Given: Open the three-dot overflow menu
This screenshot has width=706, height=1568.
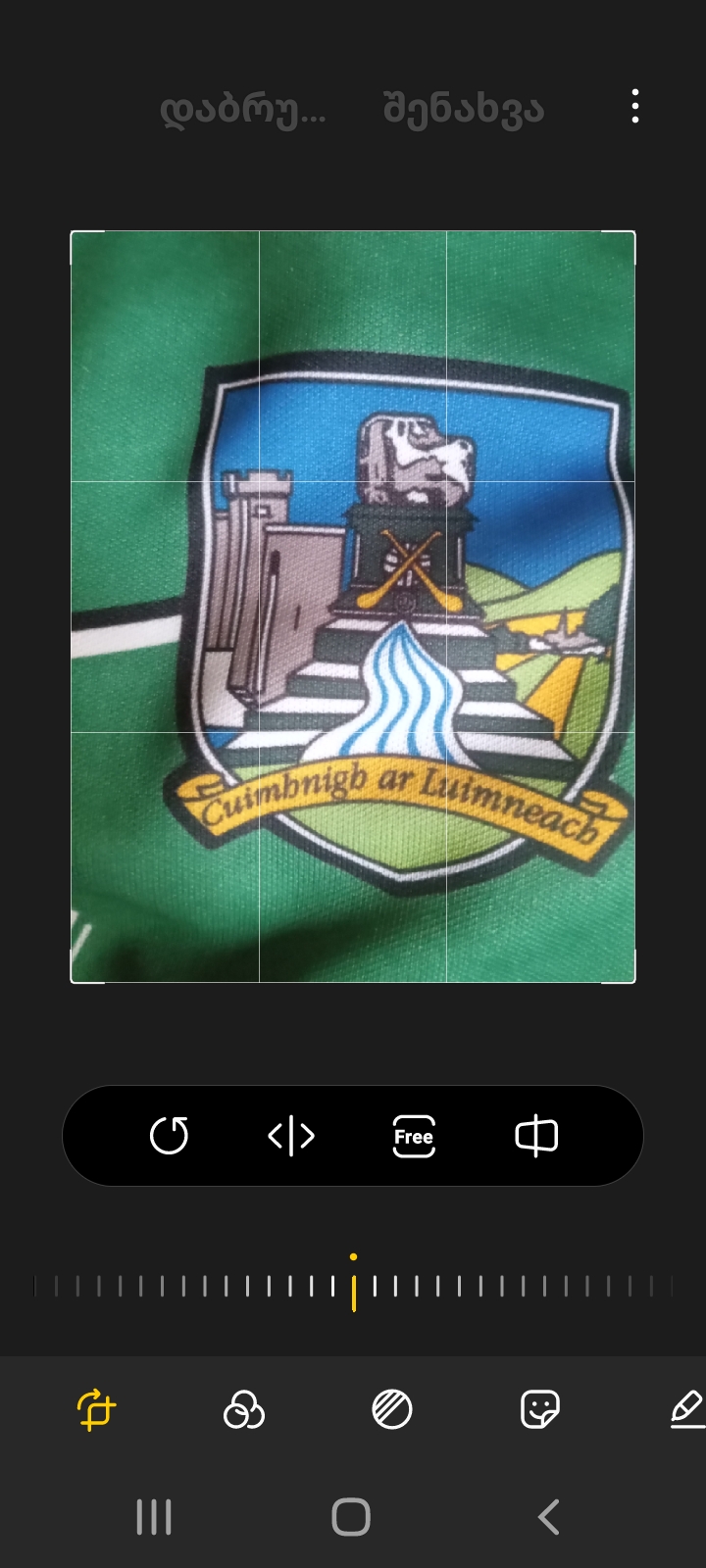Looking at the screenshot, I should click(635, 106).
